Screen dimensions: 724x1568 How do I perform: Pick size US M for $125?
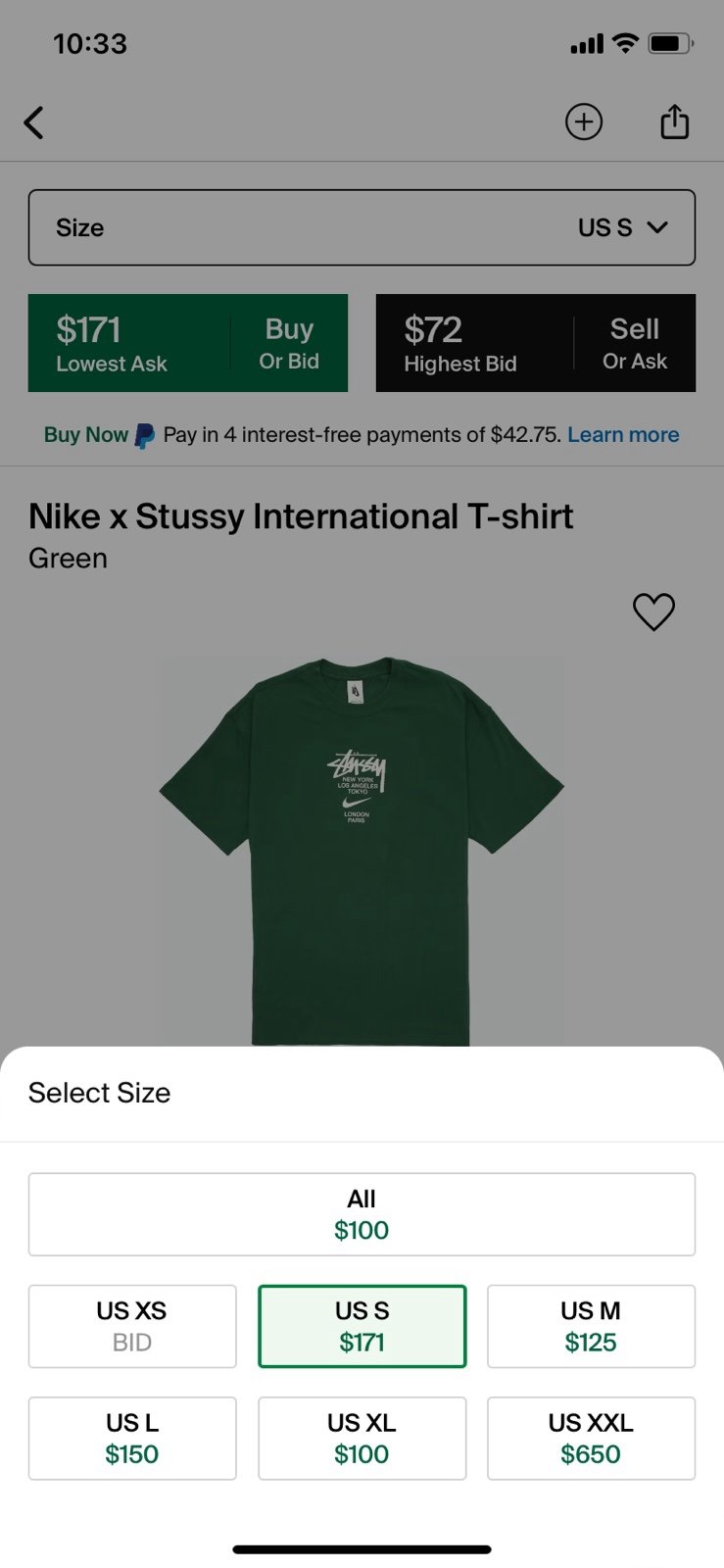pyautogui.click(x=591, y=1326)
